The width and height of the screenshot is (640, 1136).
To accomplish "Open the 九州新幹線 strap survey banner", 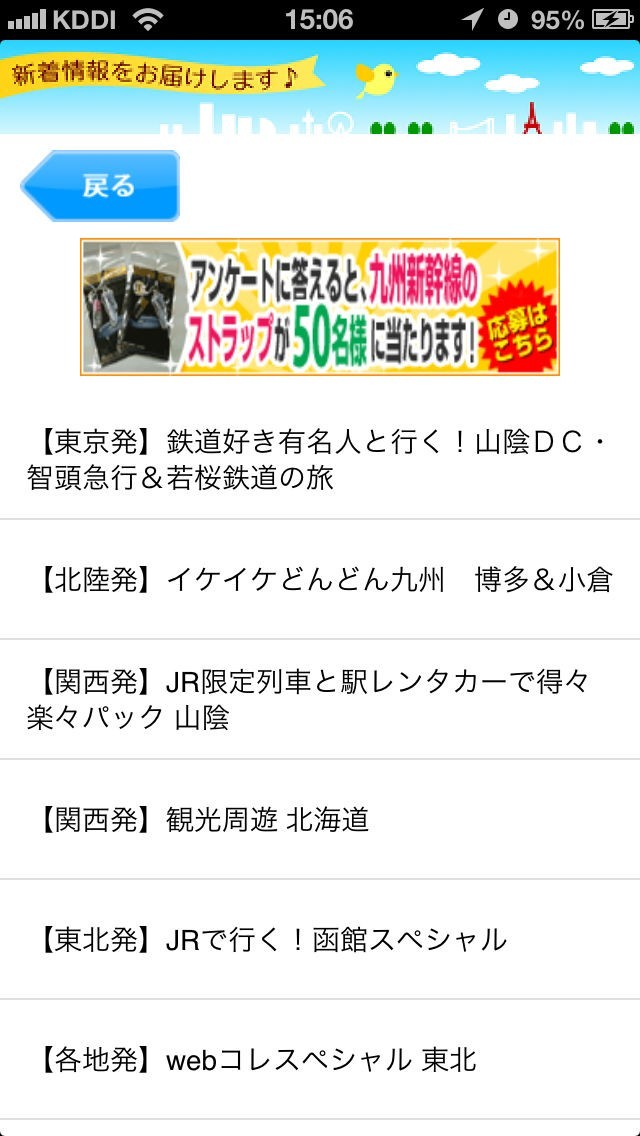I will coord(320,307).
